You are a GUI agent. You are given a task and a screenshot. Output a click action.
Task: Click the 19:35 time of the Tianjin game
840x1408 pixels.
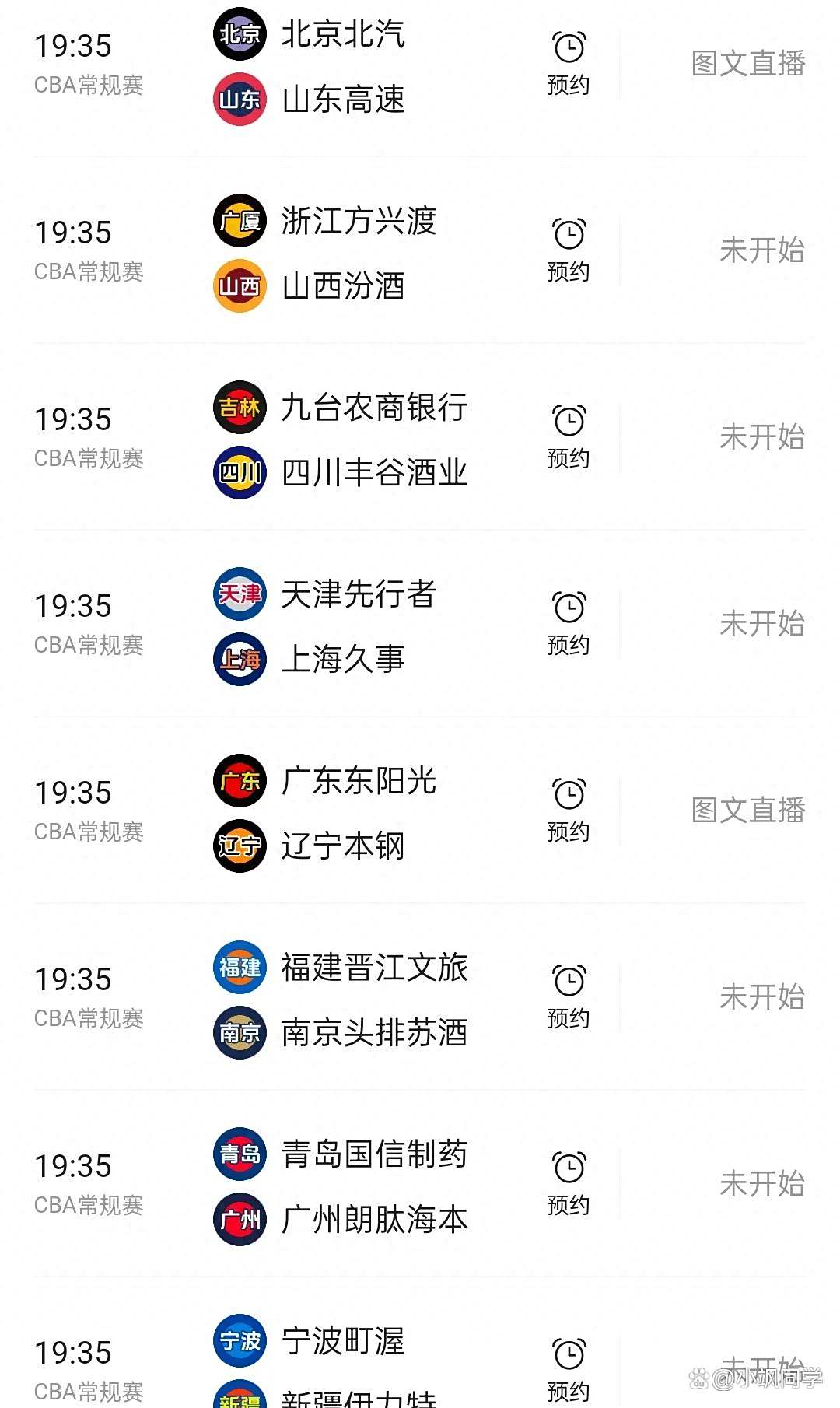click(75, 604)
